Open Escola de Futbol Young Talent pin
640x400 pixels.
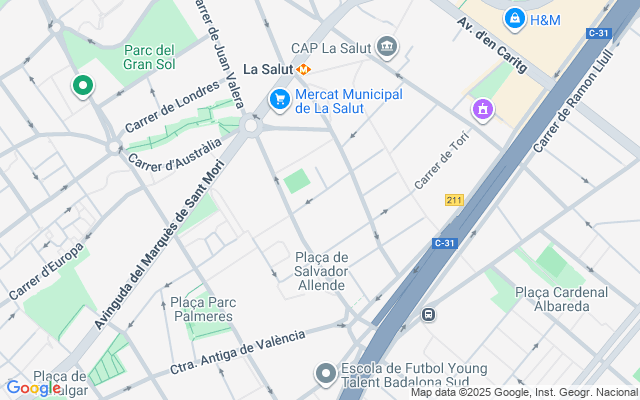325,374
